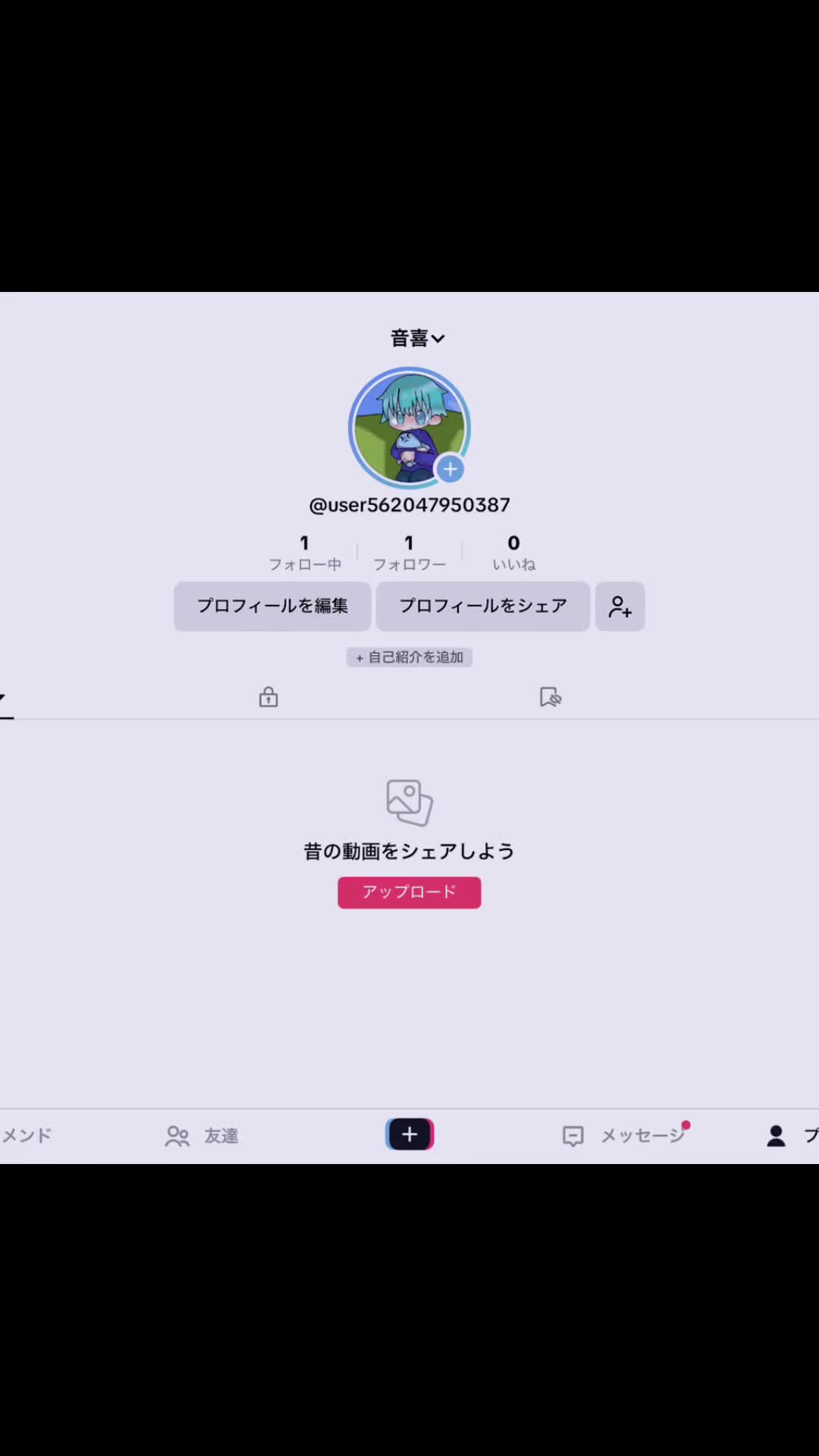Open the 音喜 account switcher dropdown

pos(417,338)
